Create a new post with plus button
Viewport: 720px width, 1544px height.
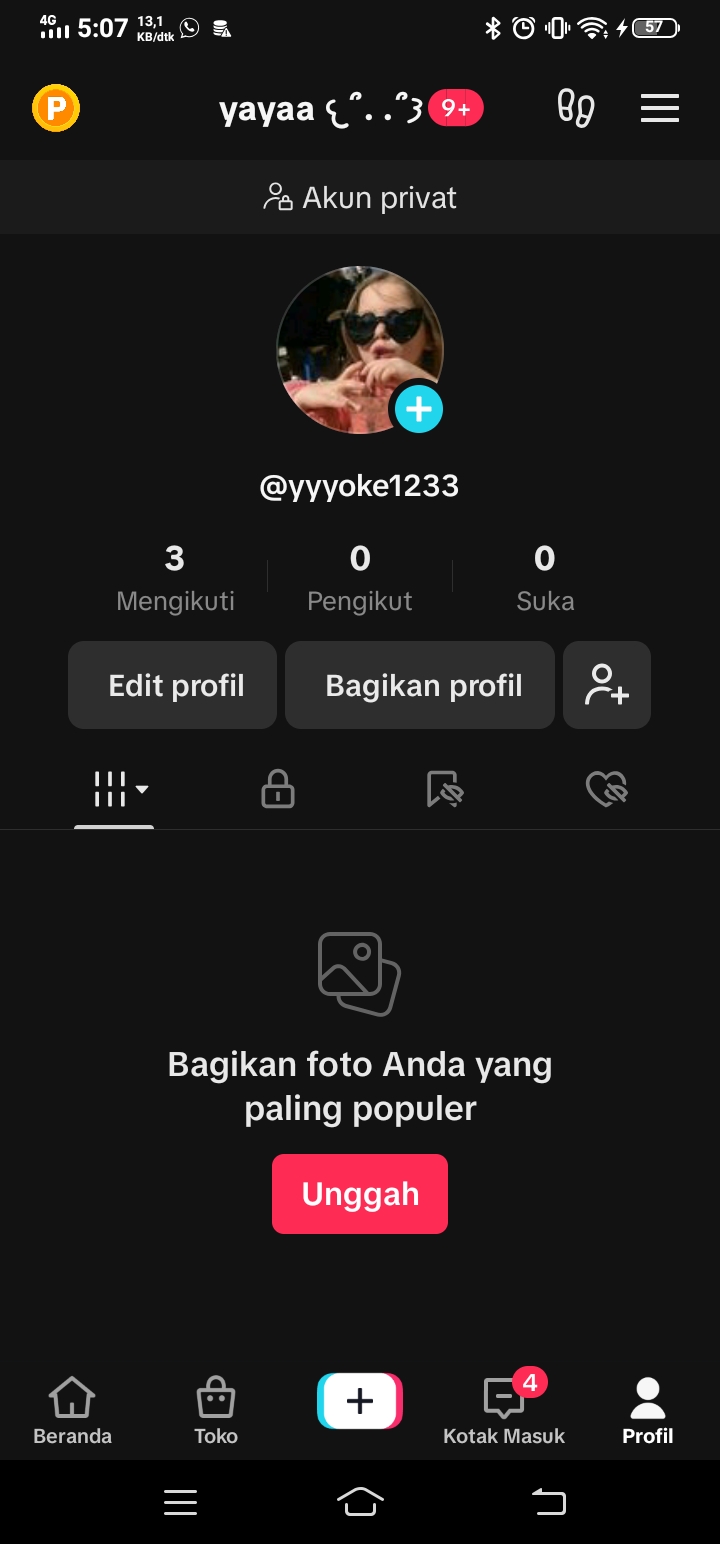pos(360,1401)
